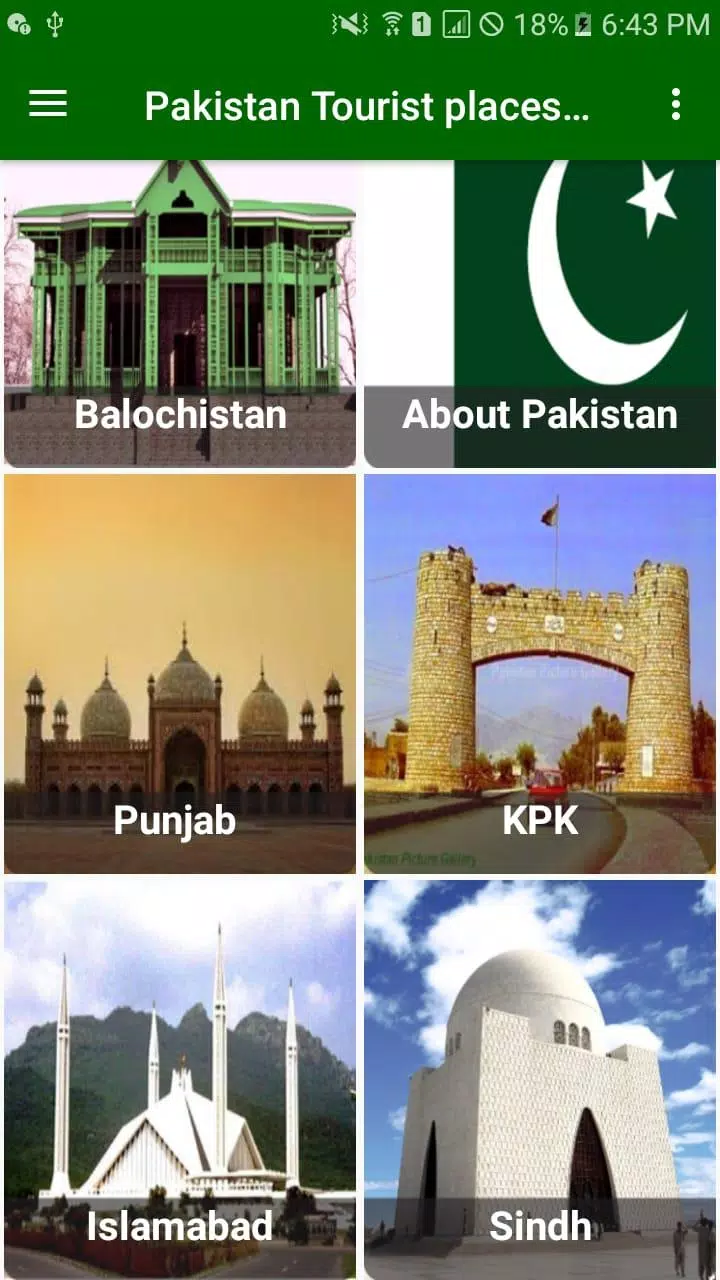Viewport: 720px width, 1280px height.
Task: Tap the battery indicator in status bar
Action: pyautogui.click(x=583, y=22)
